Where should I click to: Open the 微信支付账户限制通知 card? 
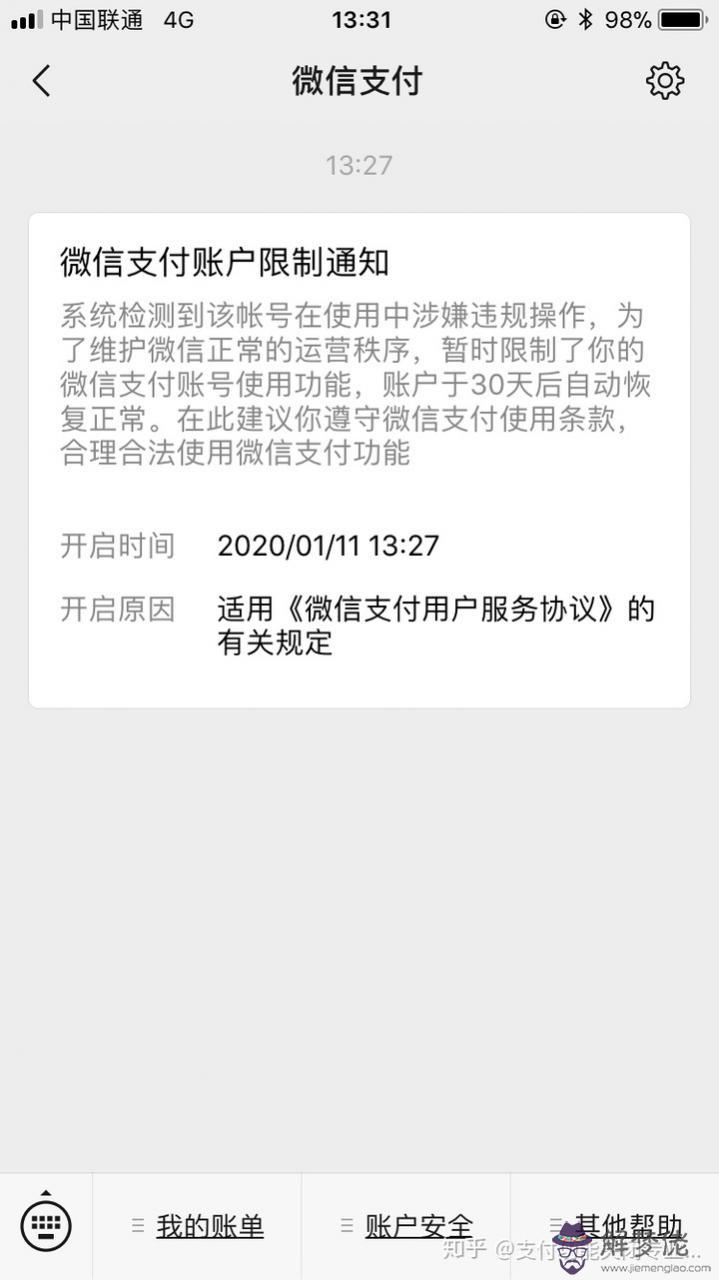(x=359, y=460)
